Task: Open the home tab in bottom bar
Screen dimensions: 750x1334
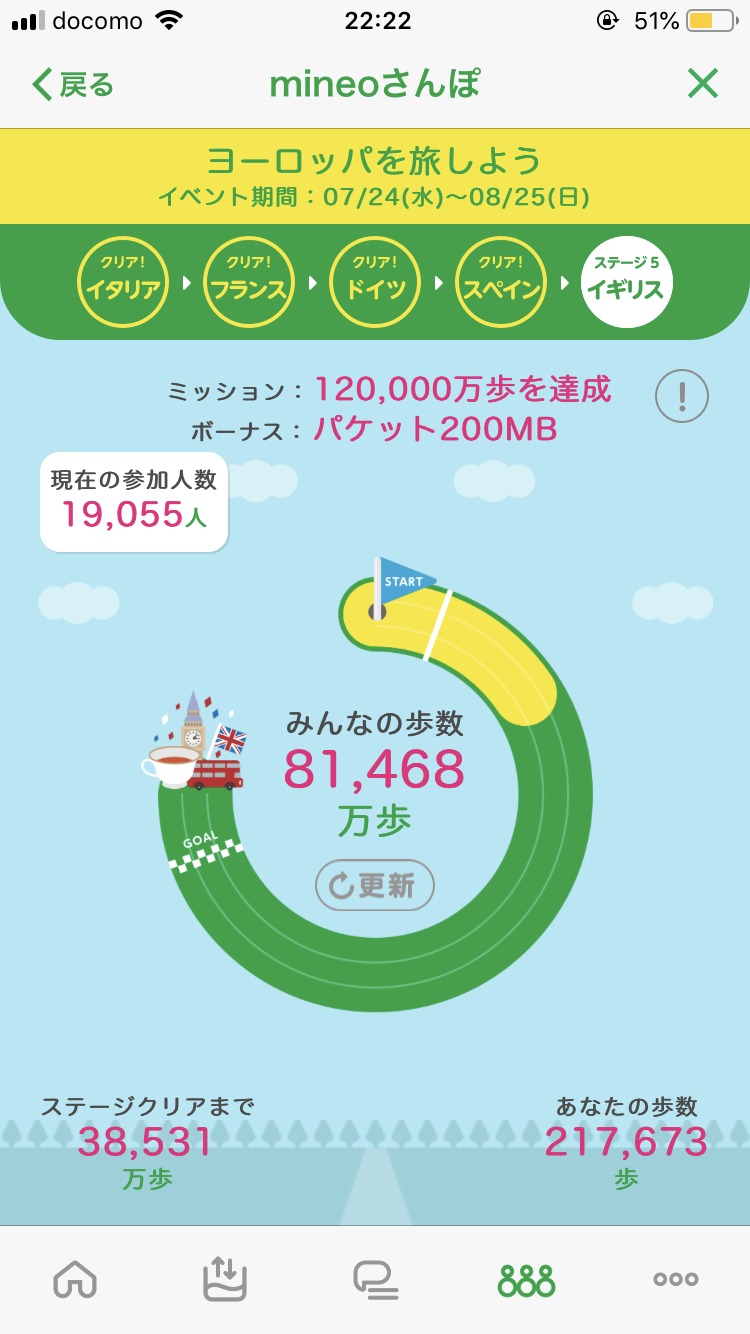Action: pyautogui.click(x=75, y=1279)
